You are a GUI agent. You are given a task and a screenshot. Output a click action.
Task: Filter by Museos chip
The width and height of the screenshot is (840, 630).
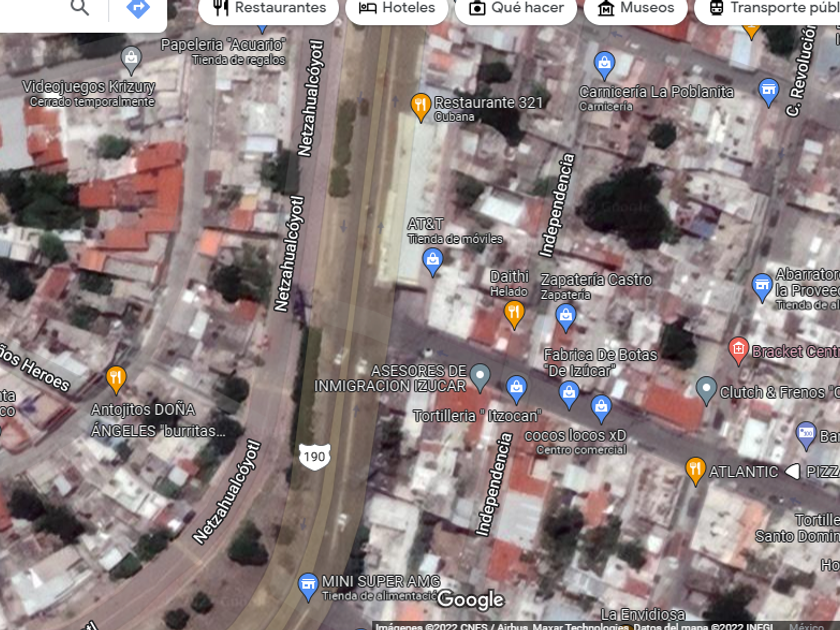[x=635, y=9]
